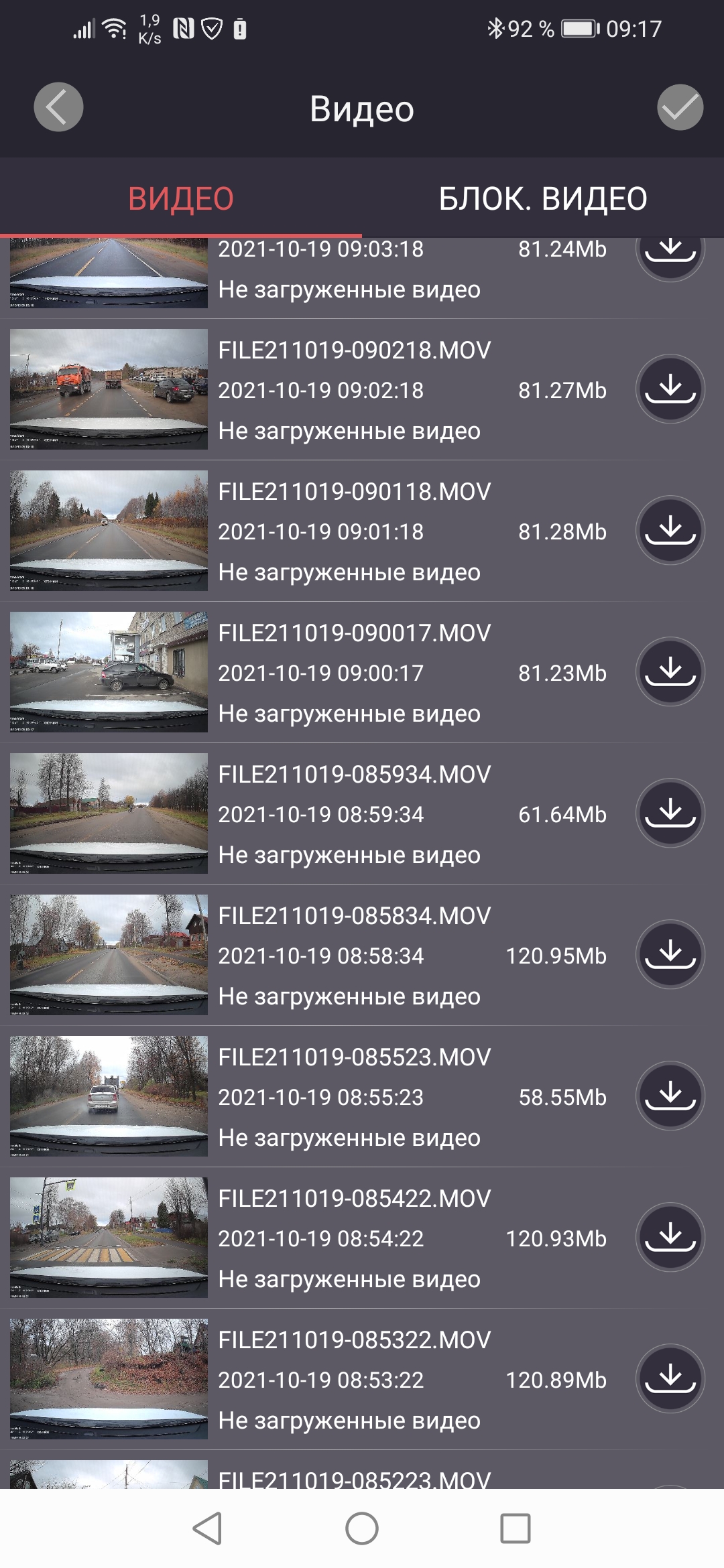Download FILE211019-085834.MOV
The image size is (724, 1568).
670,954
